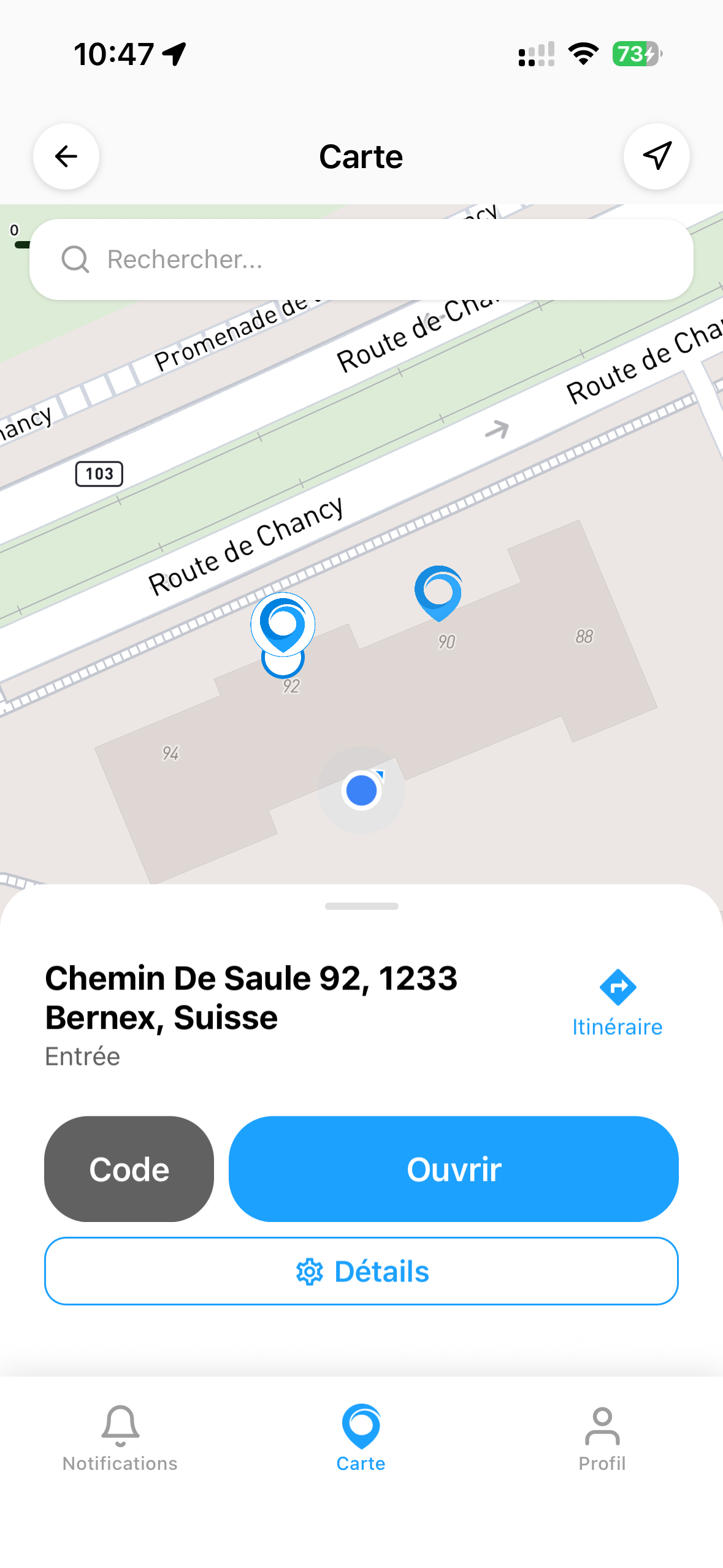723x1568 pixels.
Task: Tap the Rechercher search field
Action: [361, 259]
